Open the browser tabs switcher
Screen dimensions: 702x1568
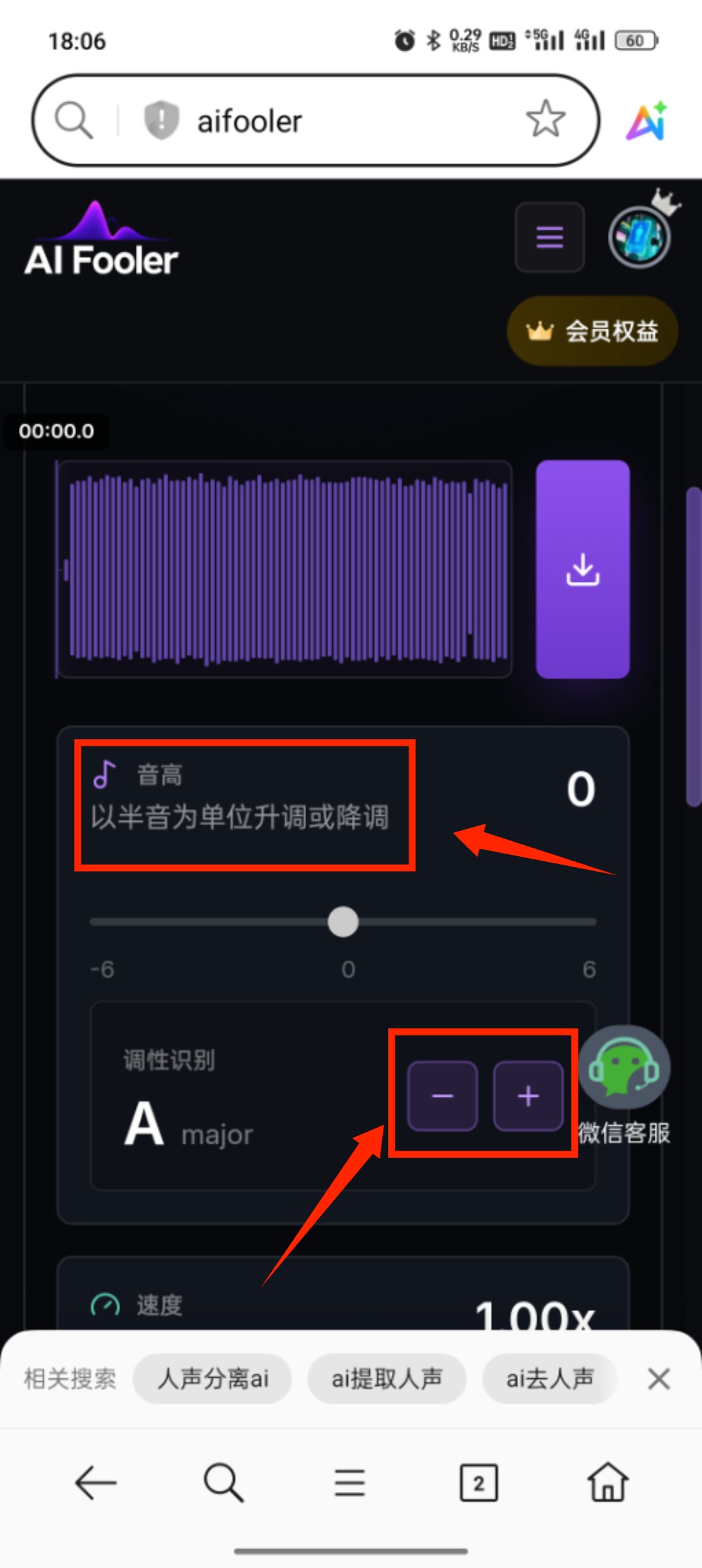tap(479, 1483)
